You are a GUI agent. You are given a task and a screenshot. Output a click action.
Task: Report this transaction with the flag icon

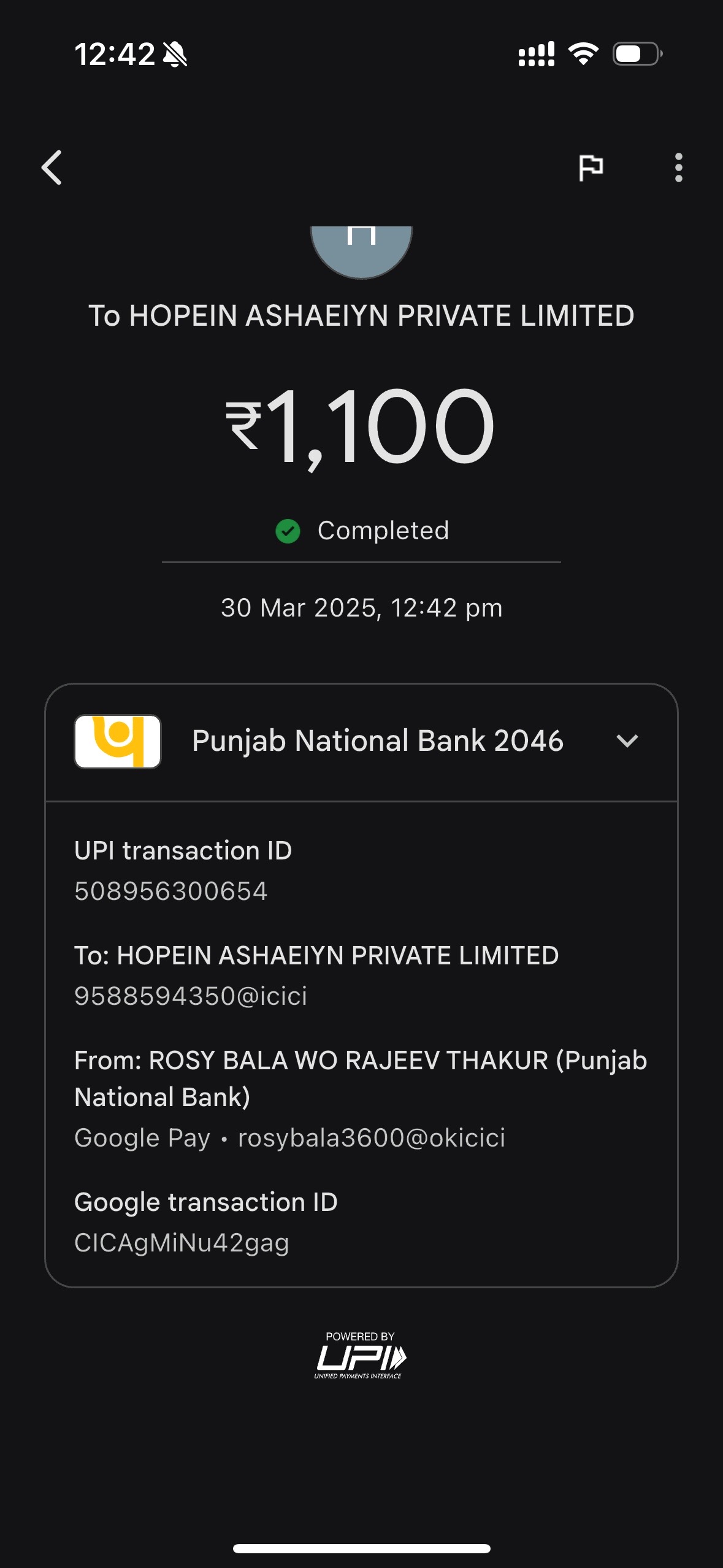[x=591, y=167]
